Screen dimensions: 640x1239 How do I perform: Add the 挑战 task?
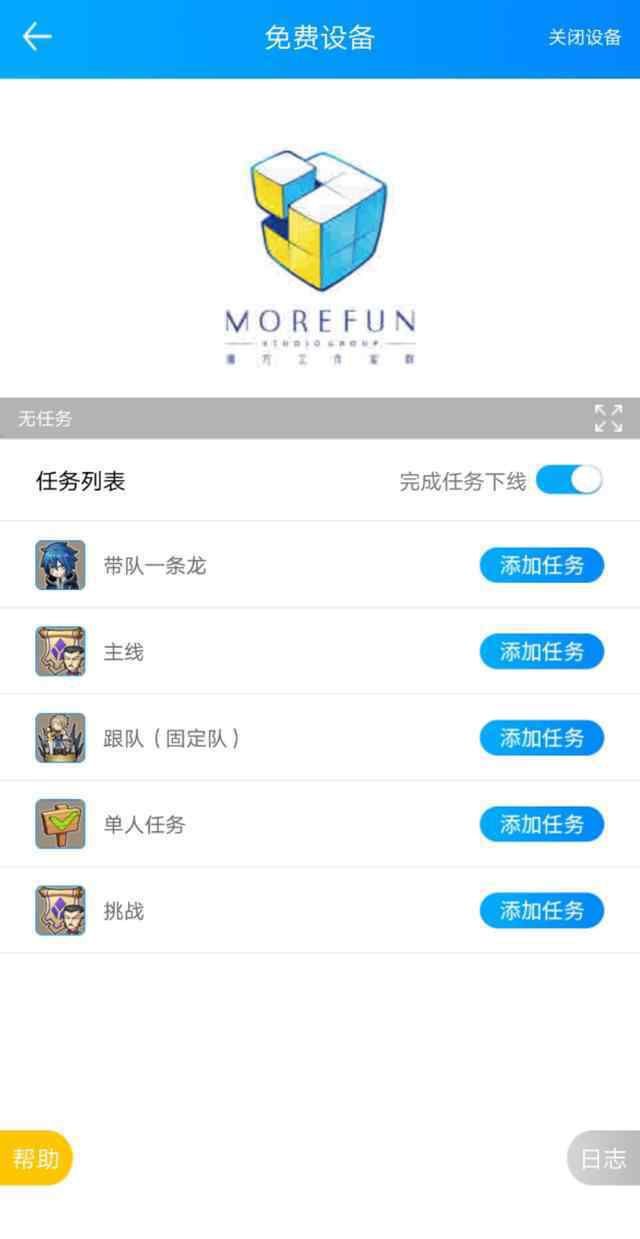541,911
